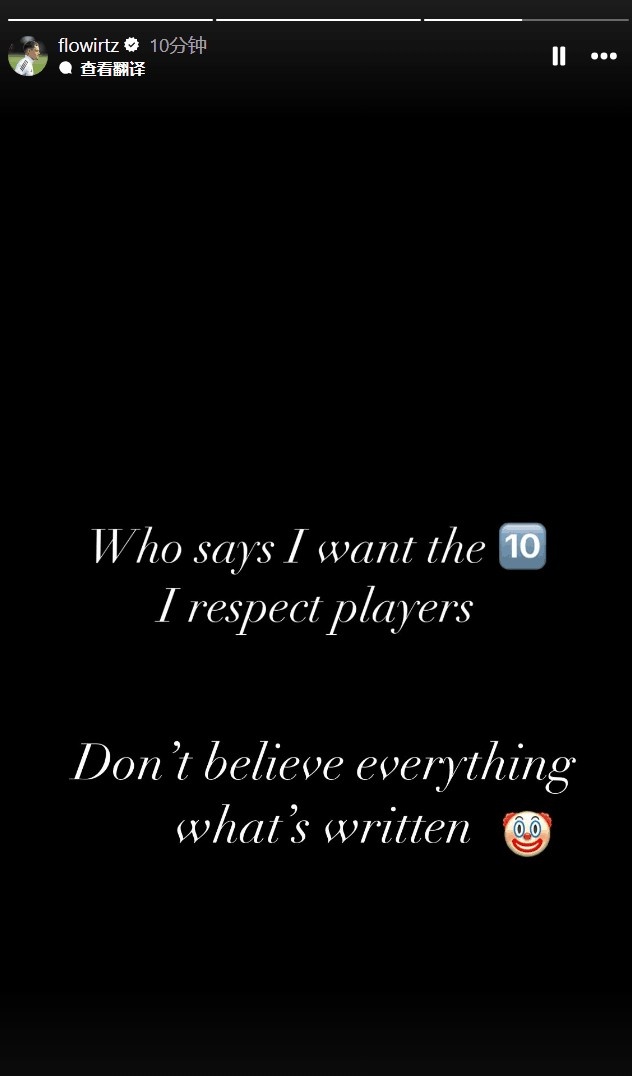
Task: Tap 查看翻译 to view the translation
Action: click(112, 69)
